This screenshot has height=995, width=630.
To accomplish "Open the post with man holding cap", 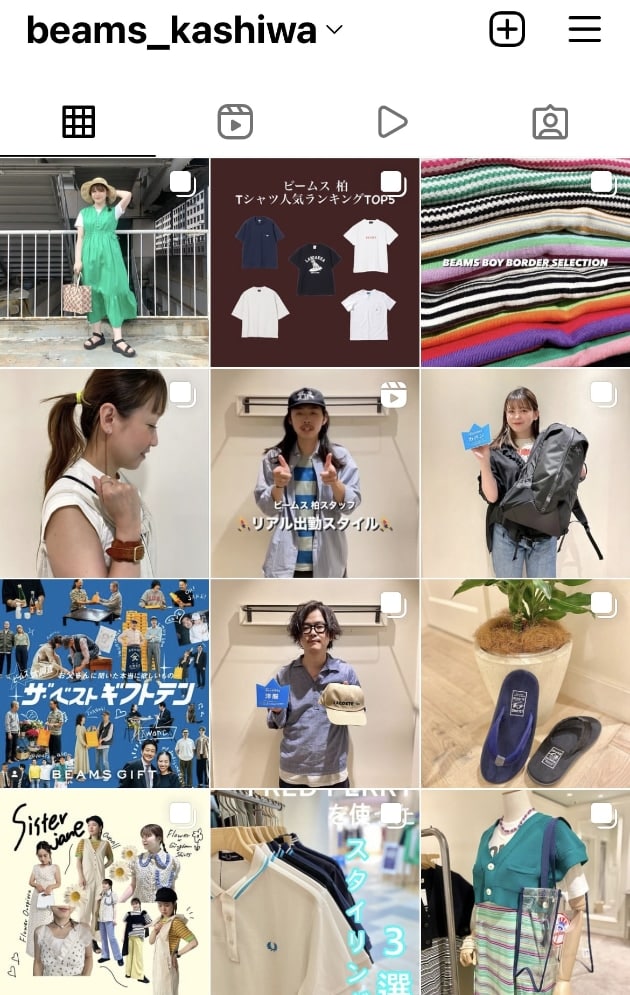I will pyautogui.click(x=314, y=683).
